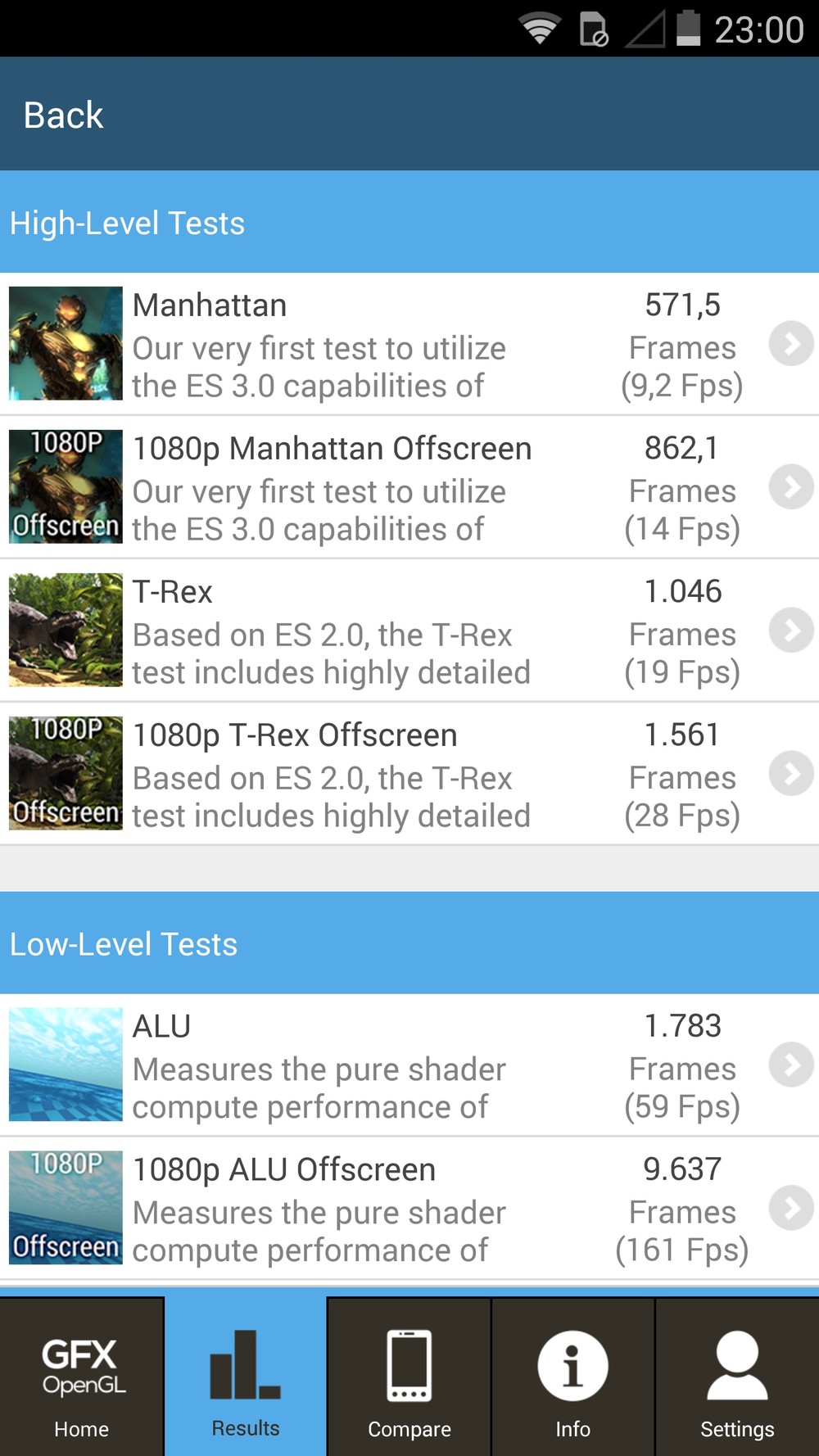Open the Info tab
819x1456 pixels.
[x=573, y=1377]
